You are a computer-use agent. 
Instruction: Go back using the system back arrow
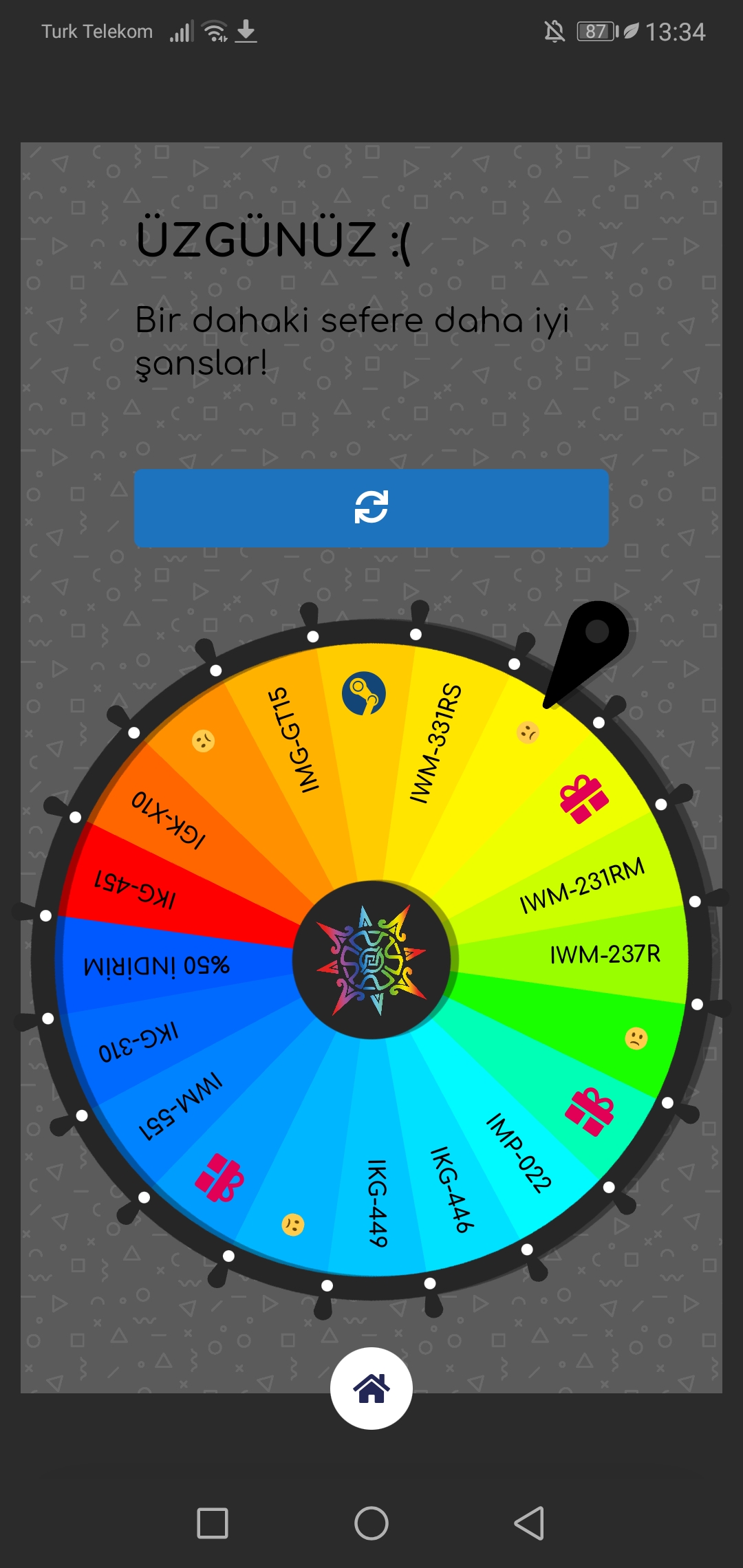(530, 1523)
